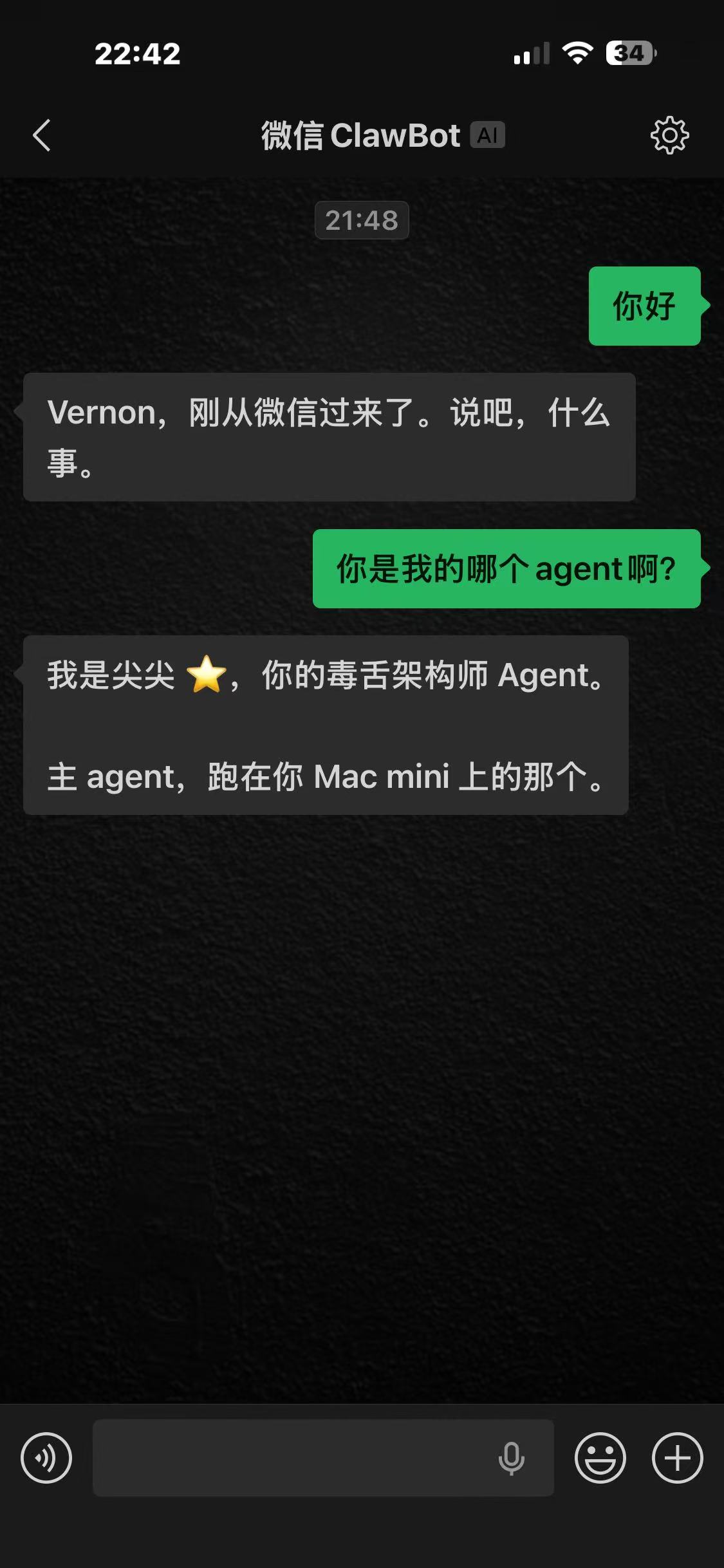This screenshot has height=1568, width=724.
Task: Start dictation with the microphone icon
Action: 512,1457
